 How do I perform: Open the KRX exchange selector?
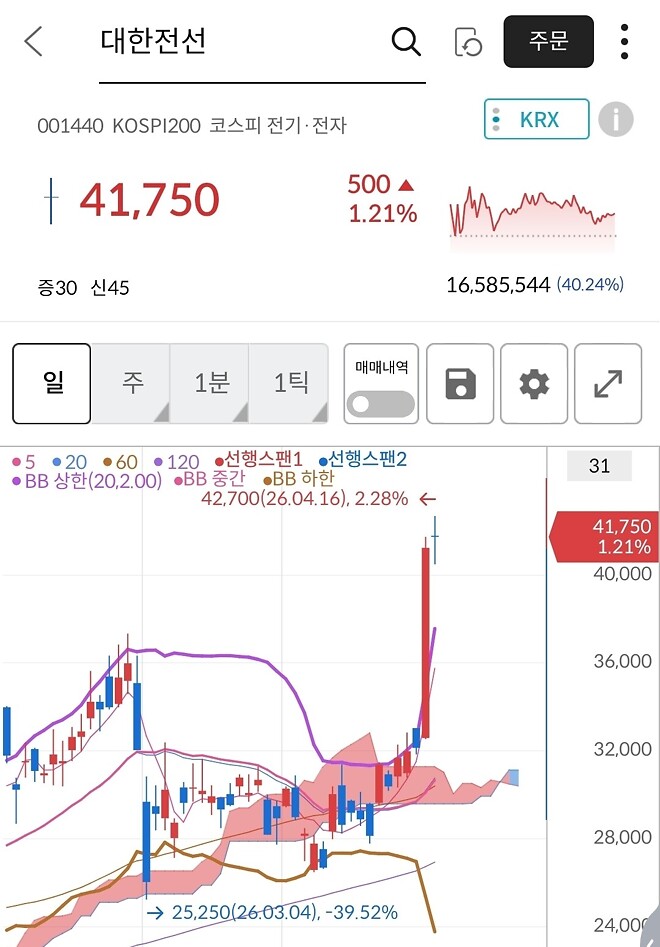(537, 120)
